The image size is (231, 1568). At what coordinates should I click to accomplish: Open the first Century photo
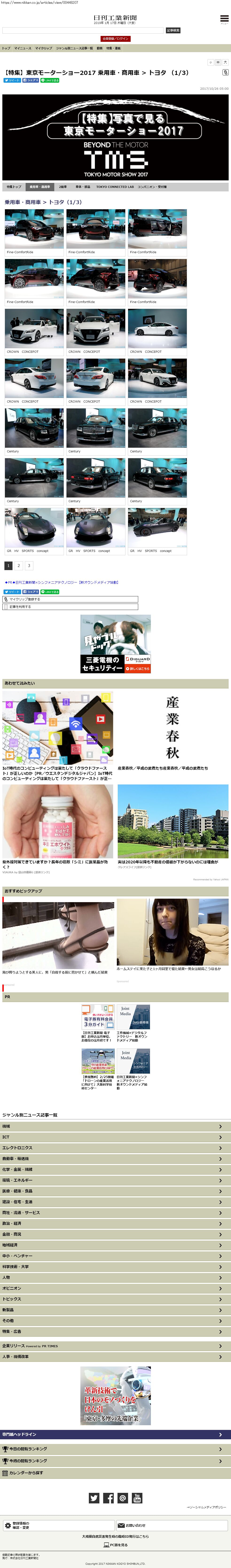34,428
